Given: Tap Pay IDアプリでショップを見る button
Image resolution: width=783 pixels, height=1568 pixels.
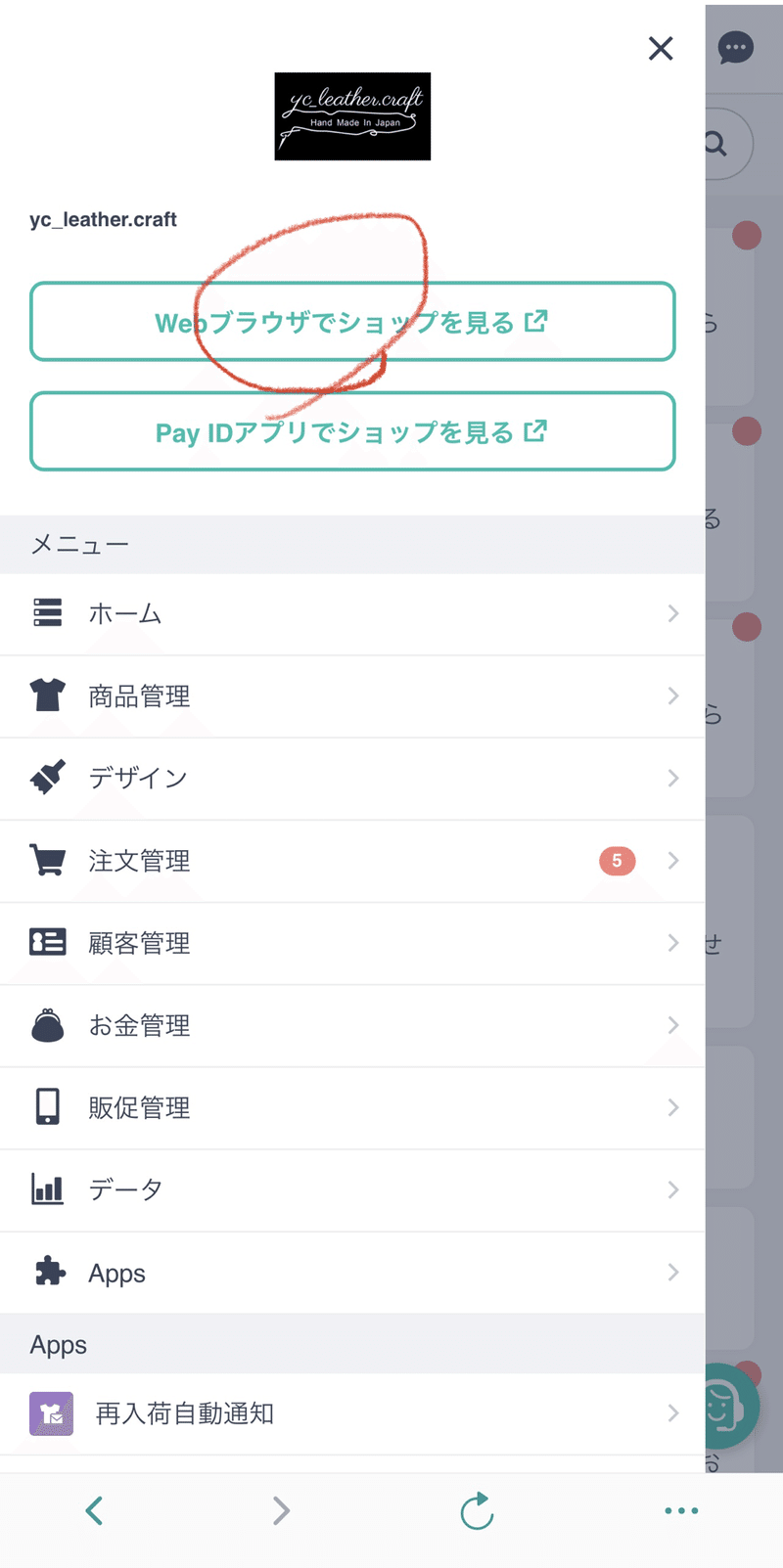Looking at the screenshot, I should (x=352, y=431).
